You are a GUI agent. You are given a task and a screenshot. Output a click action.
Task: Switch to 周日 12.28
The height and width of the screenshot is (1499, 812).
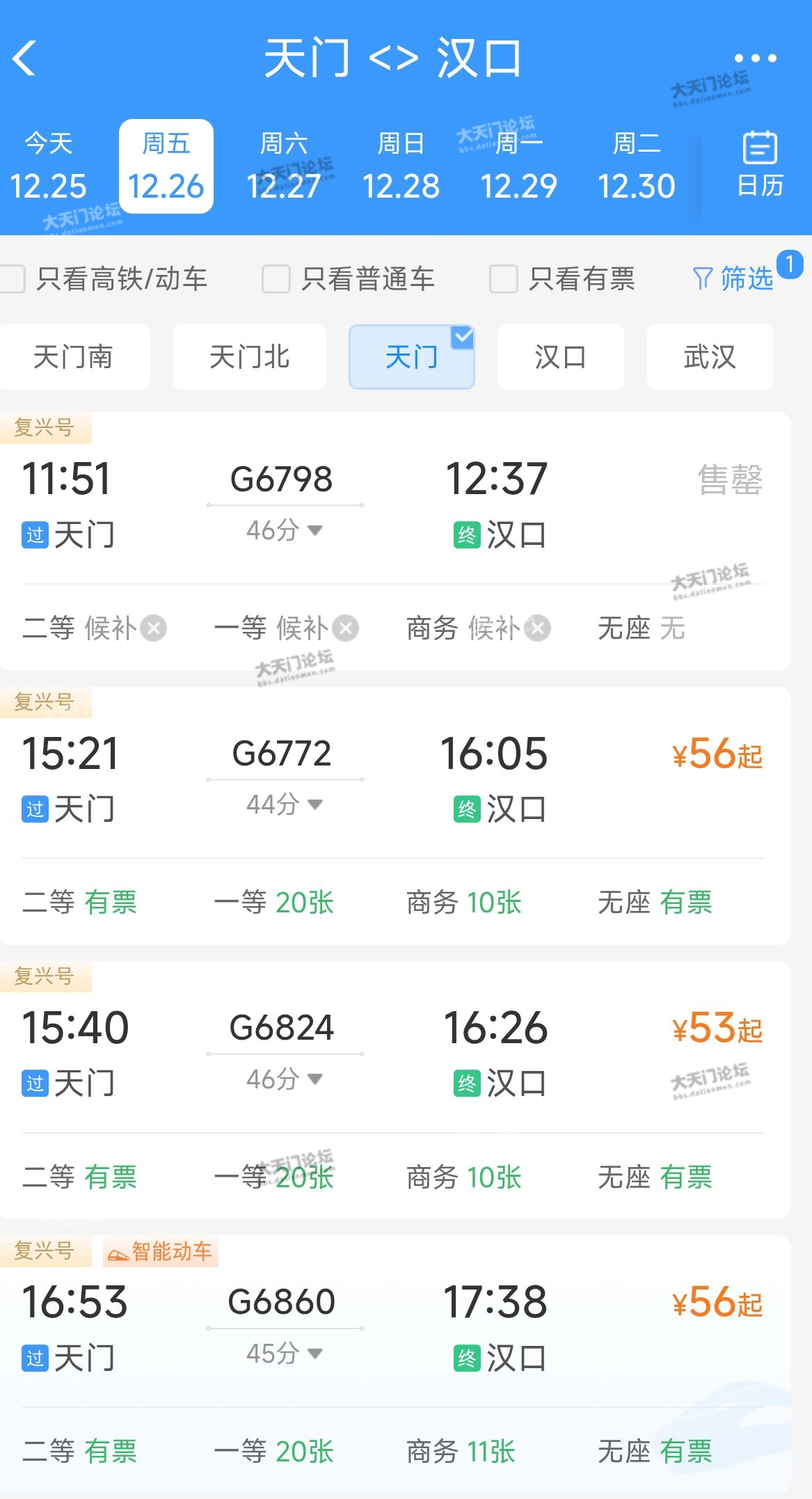[x=401, y=166]
